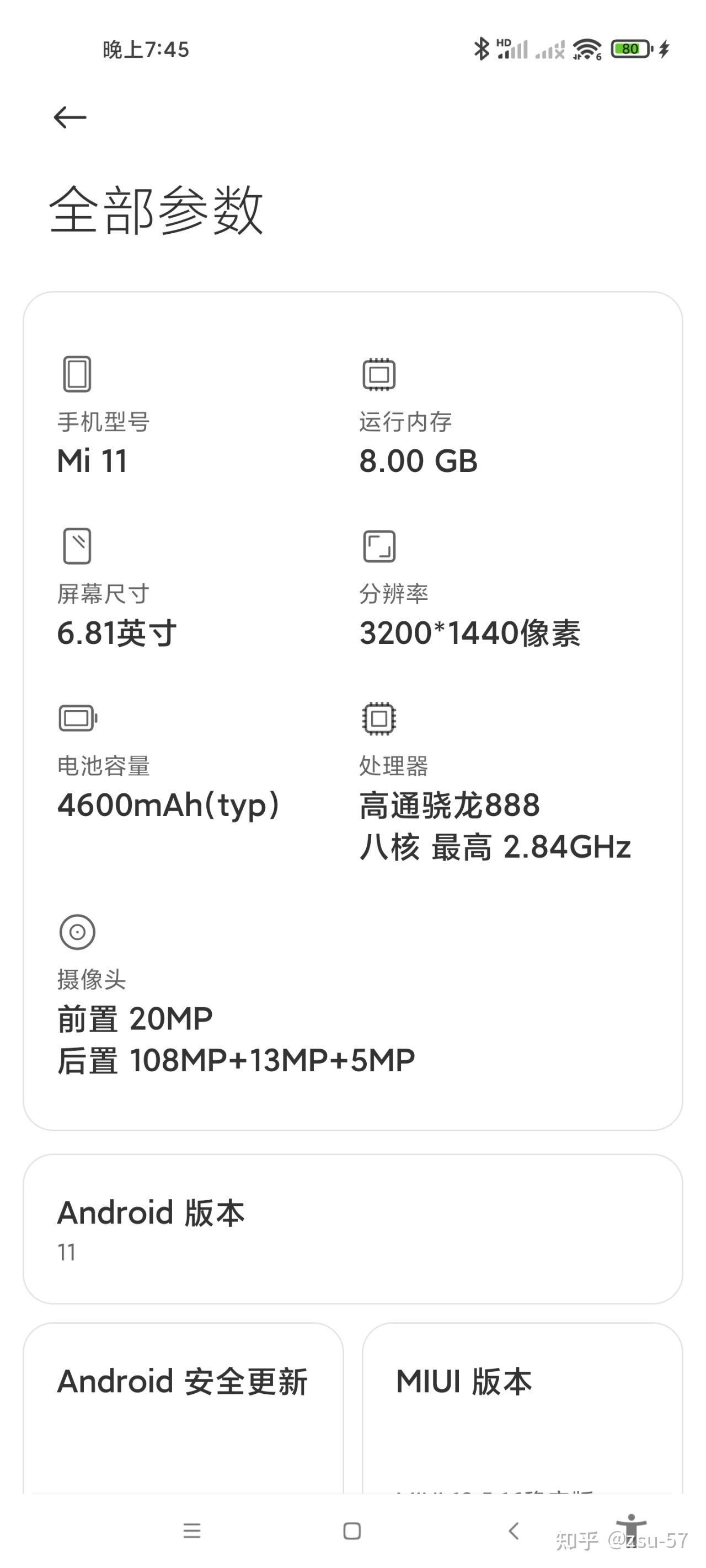Open the accessibility shortcut button
This screenshot has height=1568, width=706.
tap(631, 1527)
